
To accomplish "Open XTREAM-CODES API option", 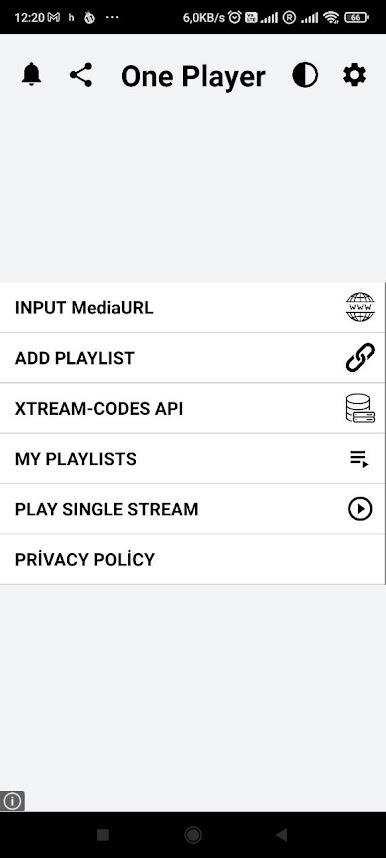I will (x=193, y=408).
